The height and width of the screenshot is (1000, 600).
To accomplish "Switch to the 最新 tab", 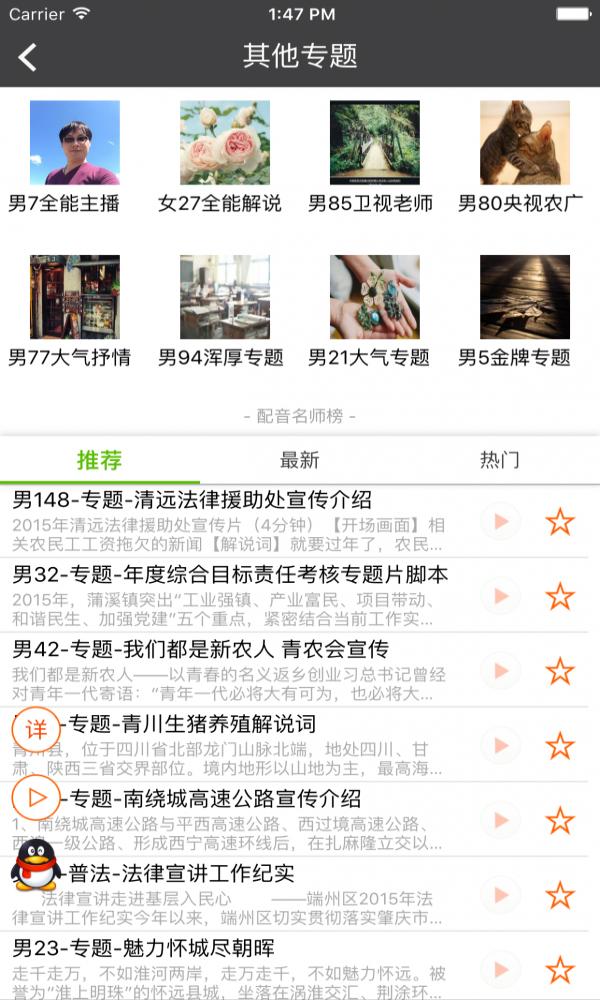I will (x=300, y=460).
